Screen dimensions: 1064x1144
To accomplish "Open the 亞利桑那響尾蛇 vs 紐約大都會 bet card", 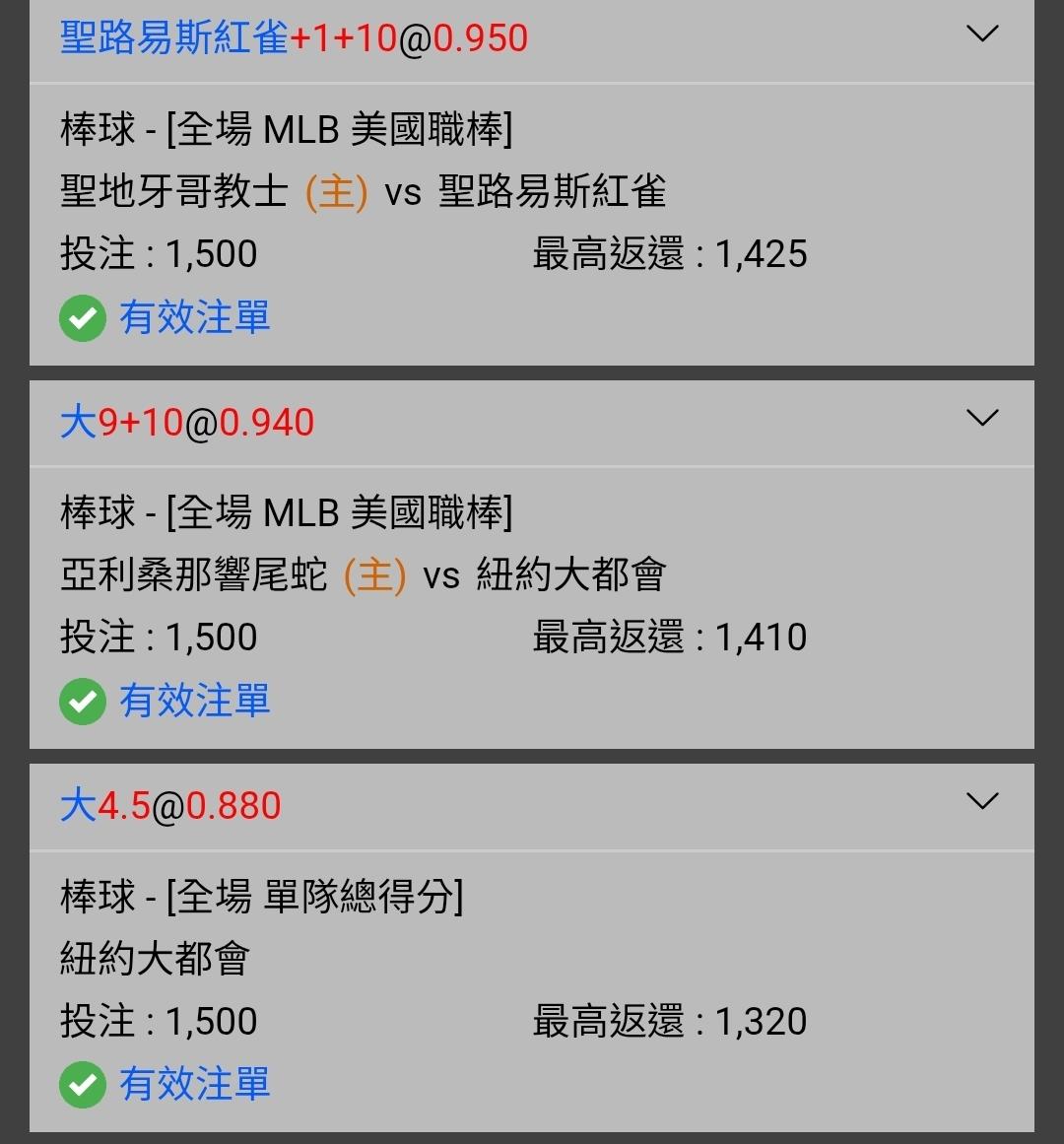I will pos(532,608).
